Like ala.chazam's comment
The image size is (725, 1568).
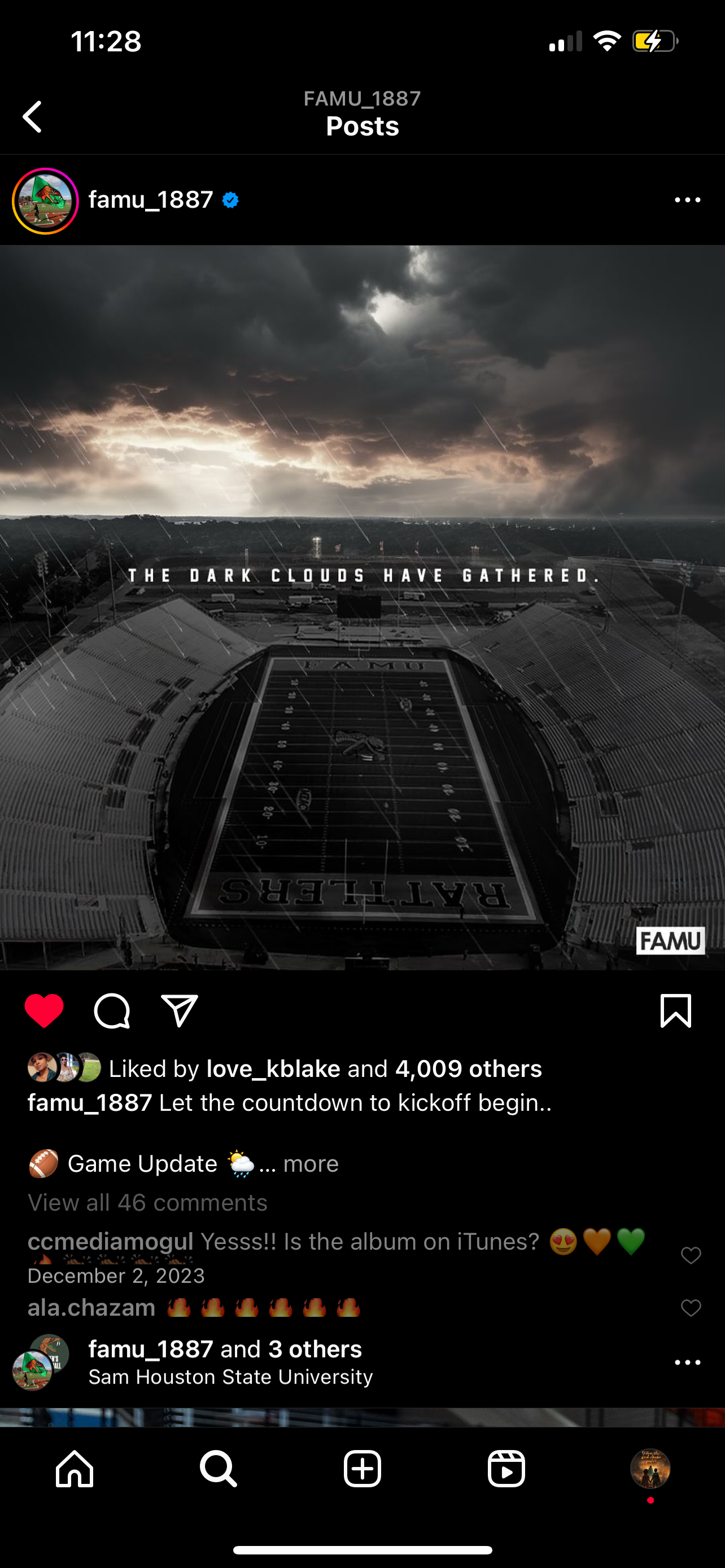pyautogui.click(x=691, y=1307)
